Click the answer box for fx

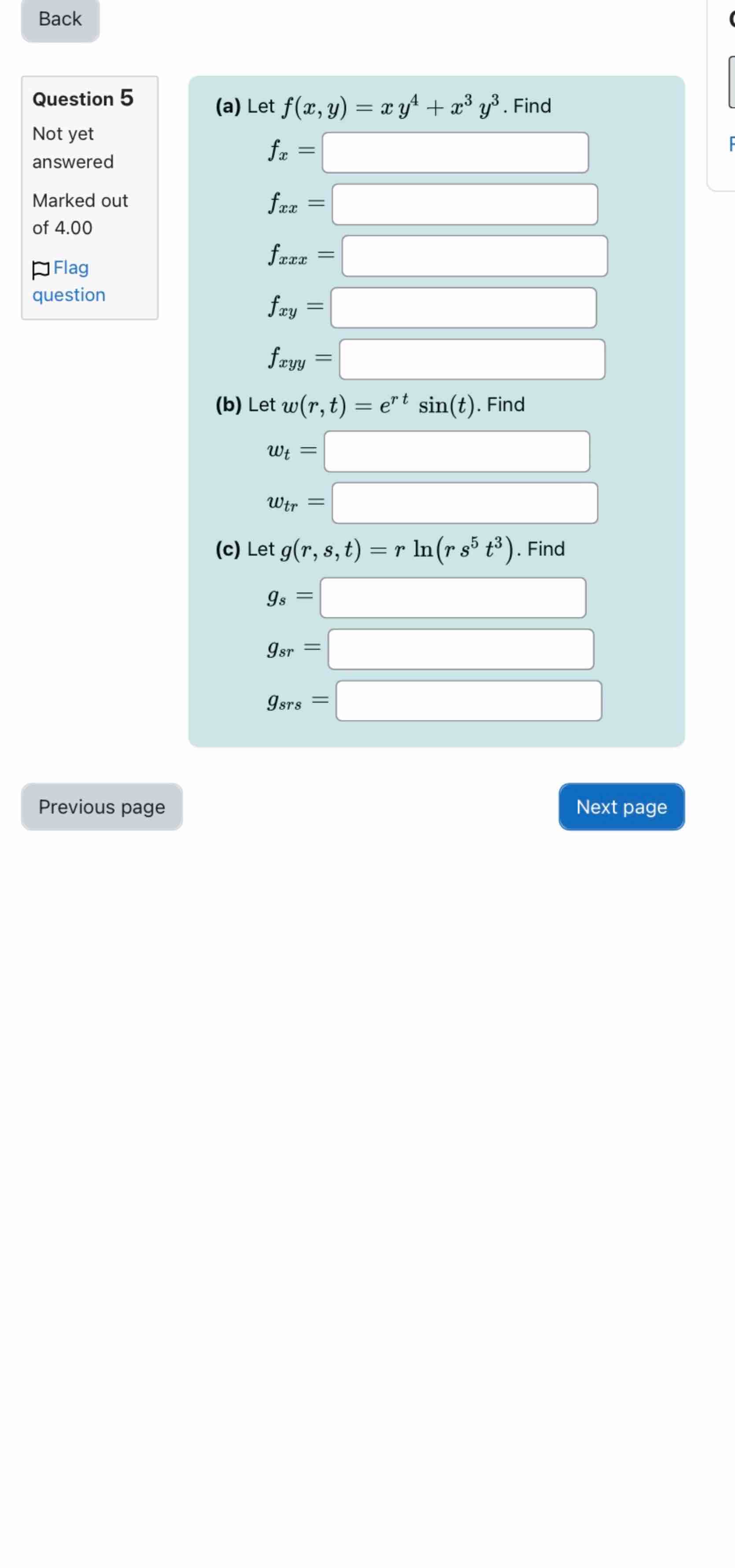[x=454, y=152]
